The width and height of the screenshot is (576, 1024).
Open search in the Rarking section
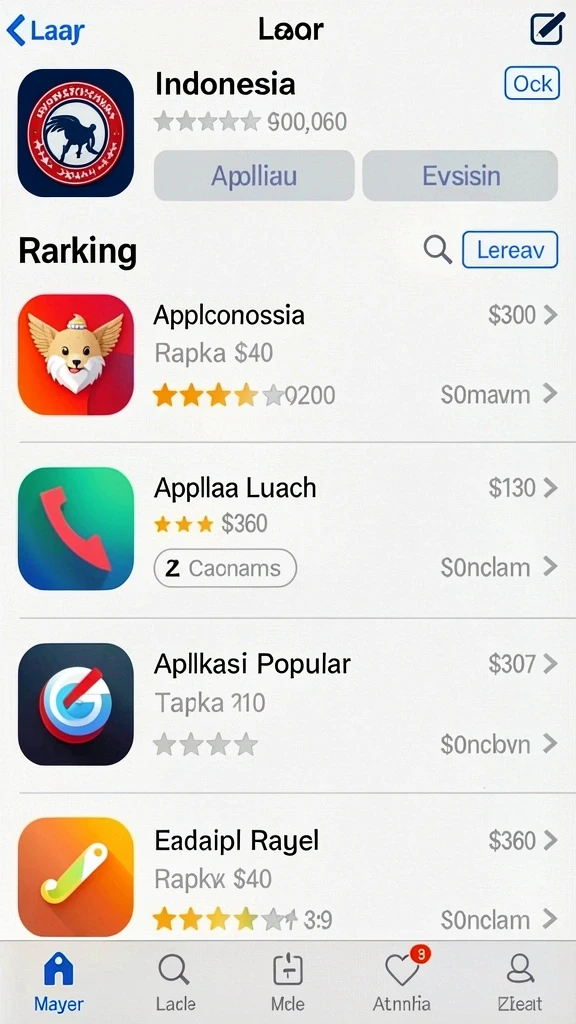pyautogui.click(x=437, y=249)
